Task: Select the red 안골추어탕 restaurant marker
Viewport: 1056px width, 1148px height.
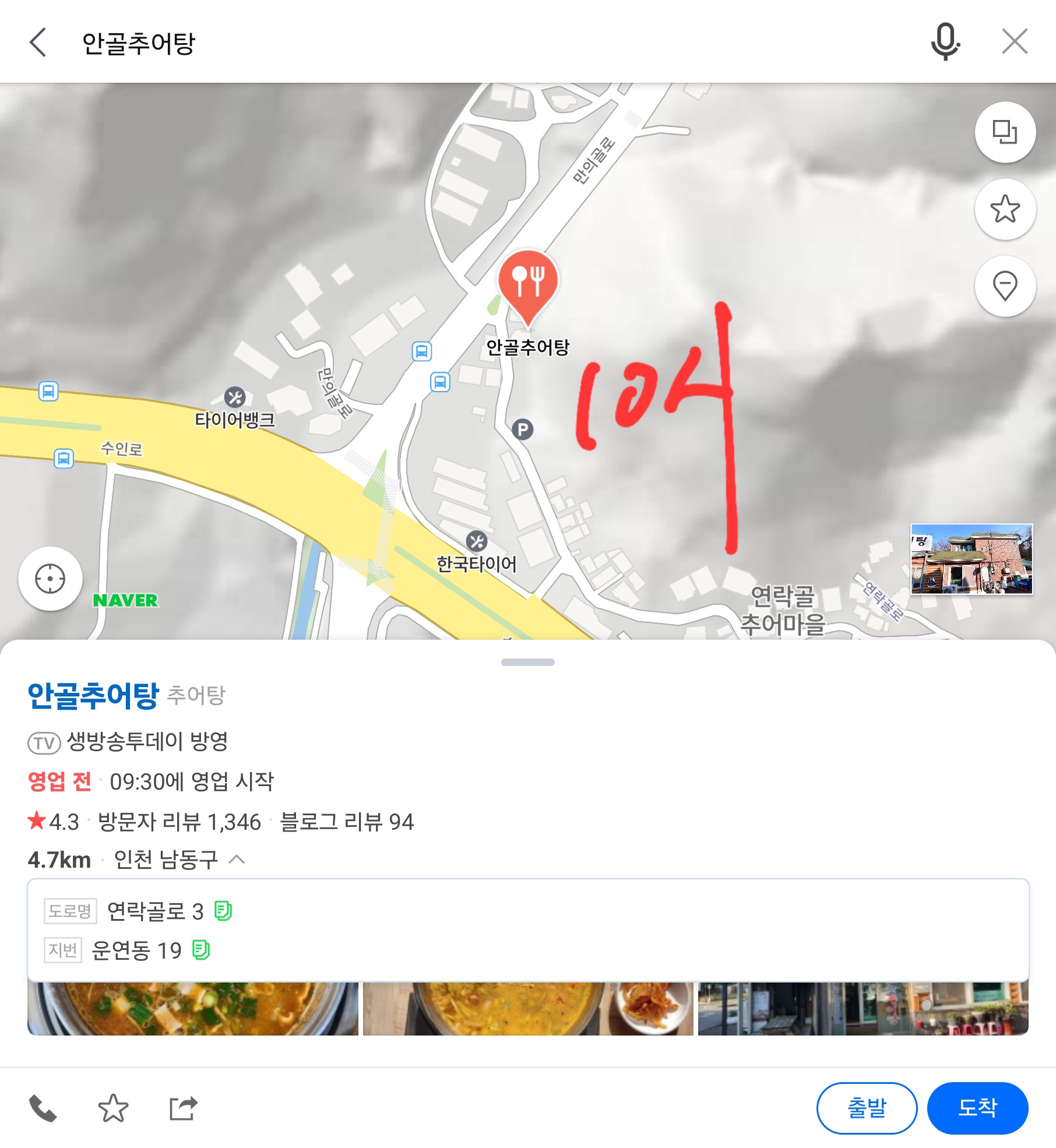Action: tap(527, 283)
